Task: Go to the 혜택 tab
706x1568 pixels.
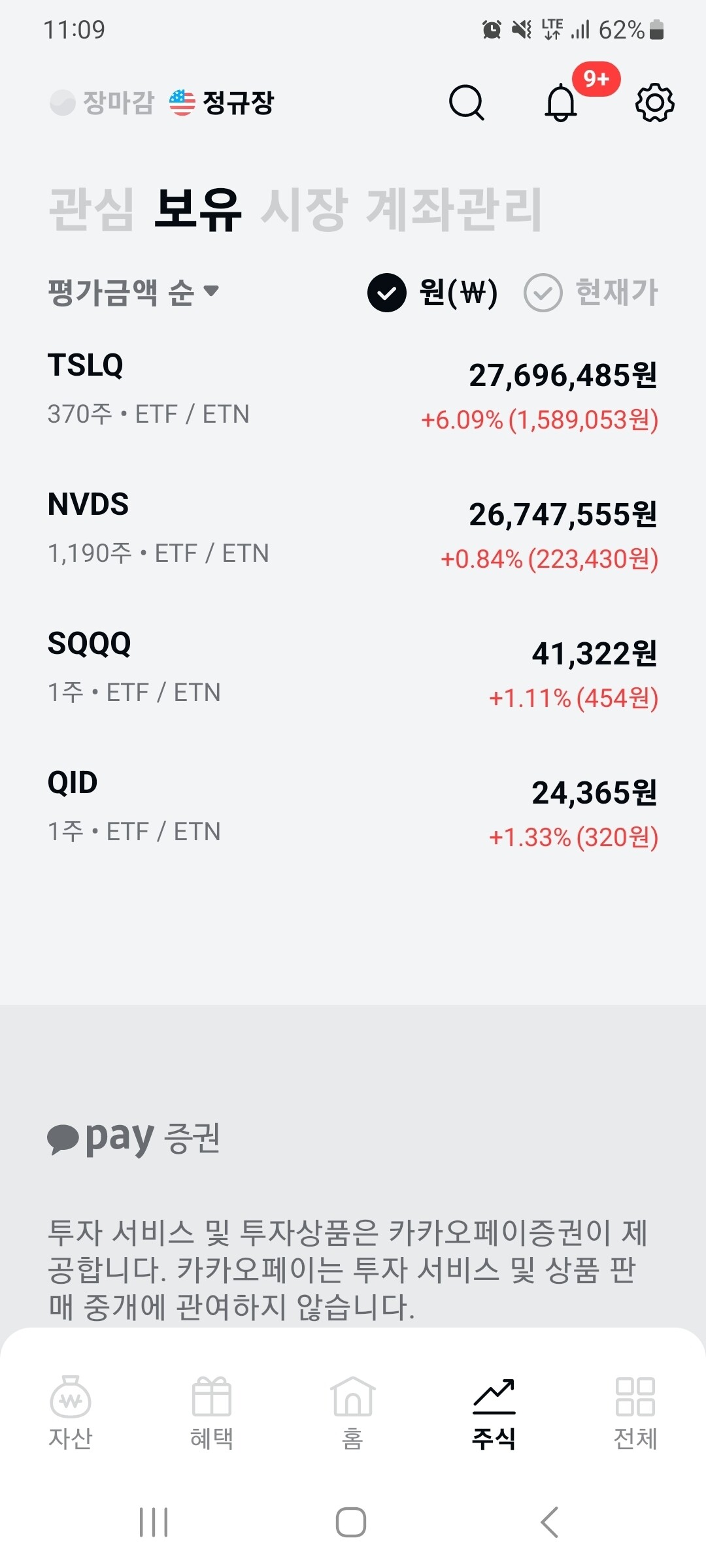Action: [212, 1413]
